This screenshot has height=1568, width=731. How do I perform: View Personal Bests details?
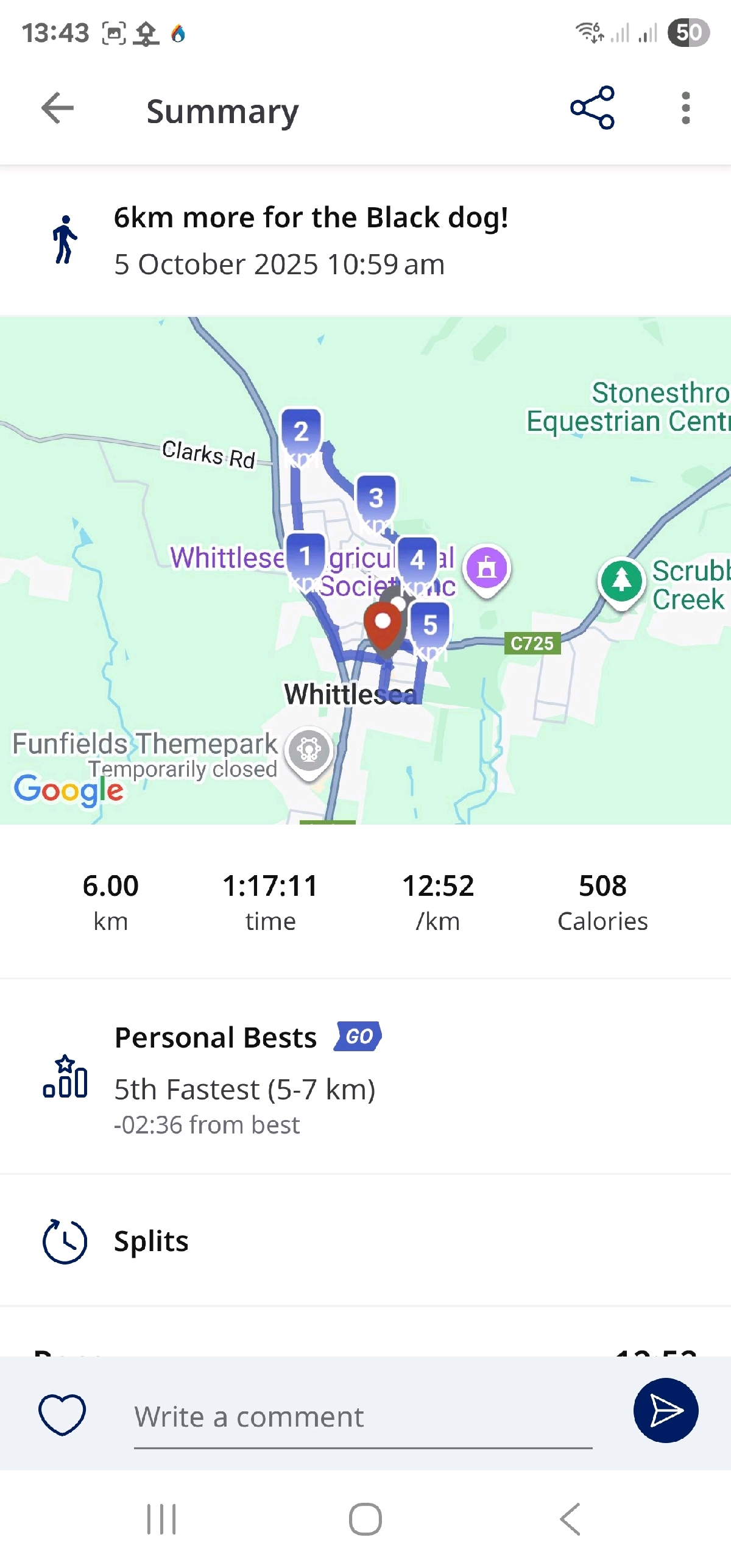click(x=244, y=1077)
